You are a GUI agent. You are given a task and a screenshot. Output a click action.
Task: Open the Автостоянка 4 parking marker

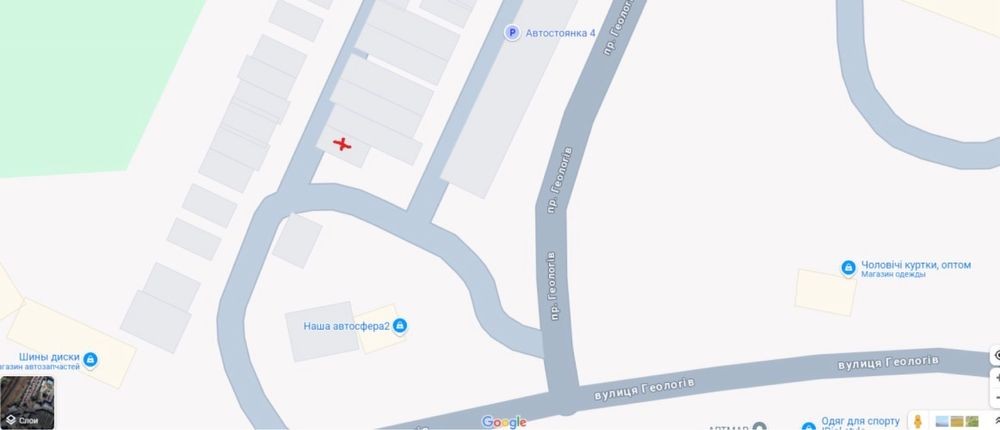513,33
